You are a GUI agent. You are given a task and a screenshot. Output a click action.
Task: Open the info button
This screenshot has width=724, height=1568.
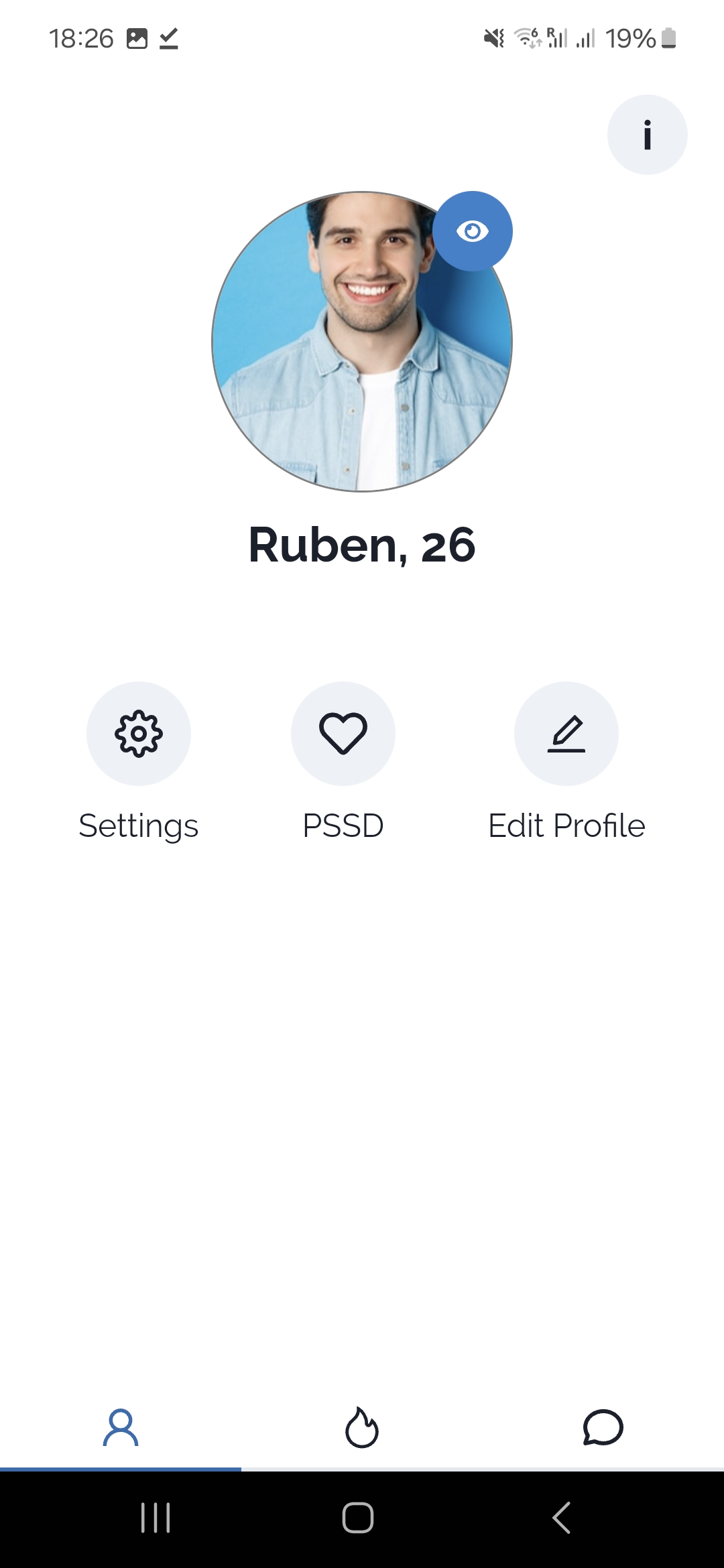(647, 135)
